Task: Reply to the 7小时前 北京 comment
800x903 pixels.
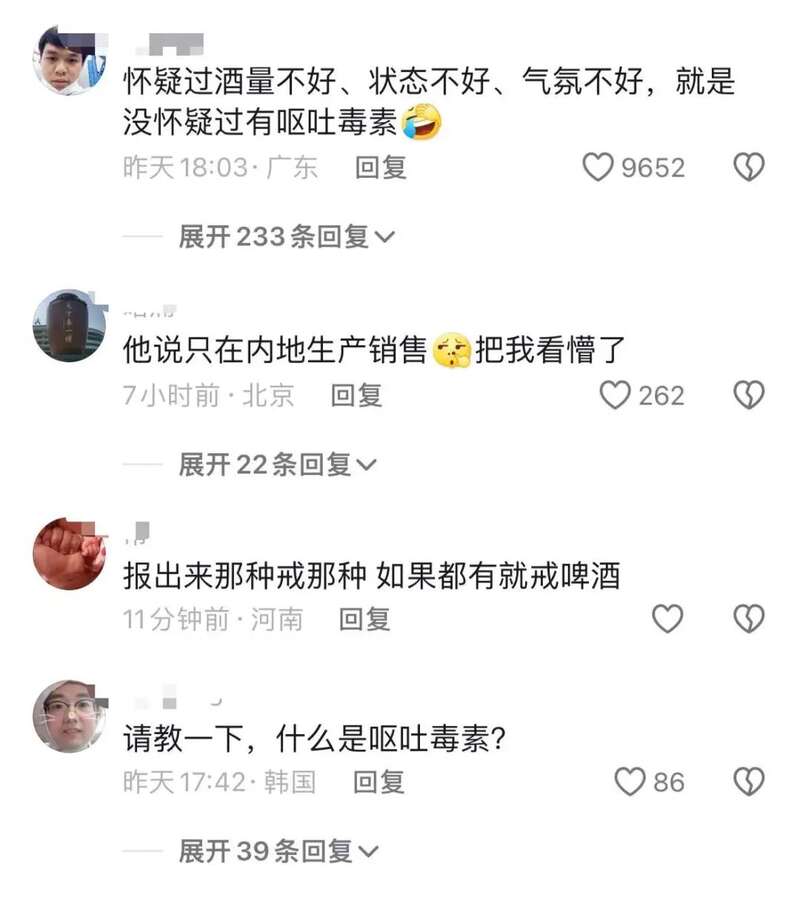Action: click(x=357, y=396)
